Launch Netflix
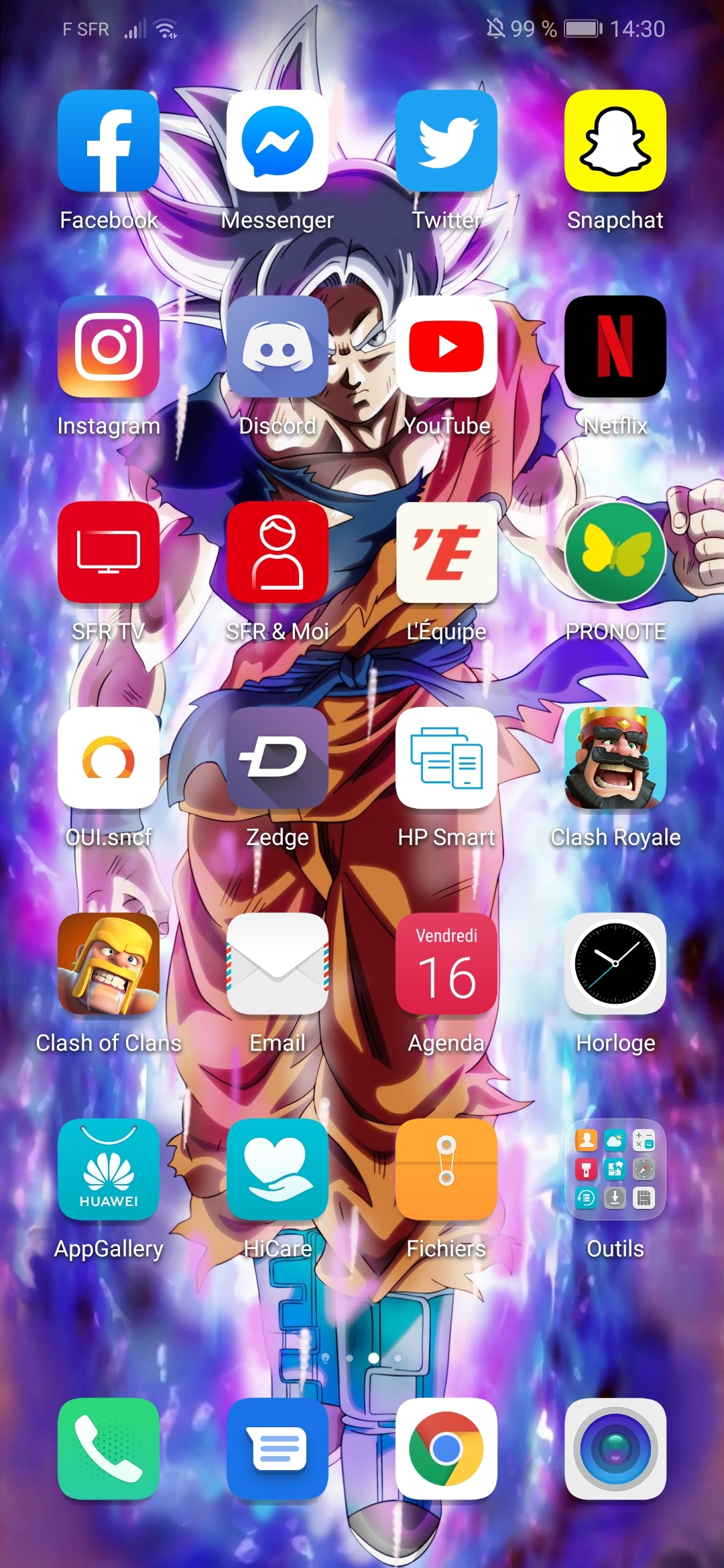724x1568 pixels. coord(615,346)
